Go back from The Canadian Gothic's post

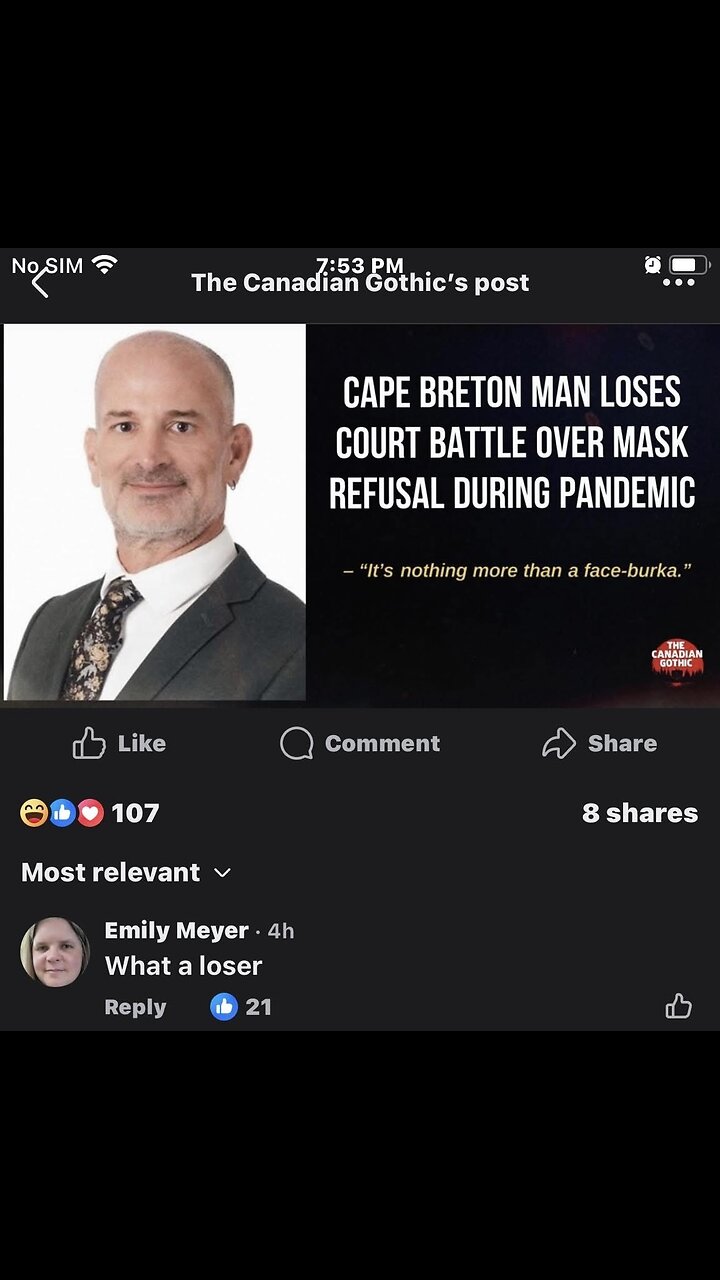click(x=39, y=283)
